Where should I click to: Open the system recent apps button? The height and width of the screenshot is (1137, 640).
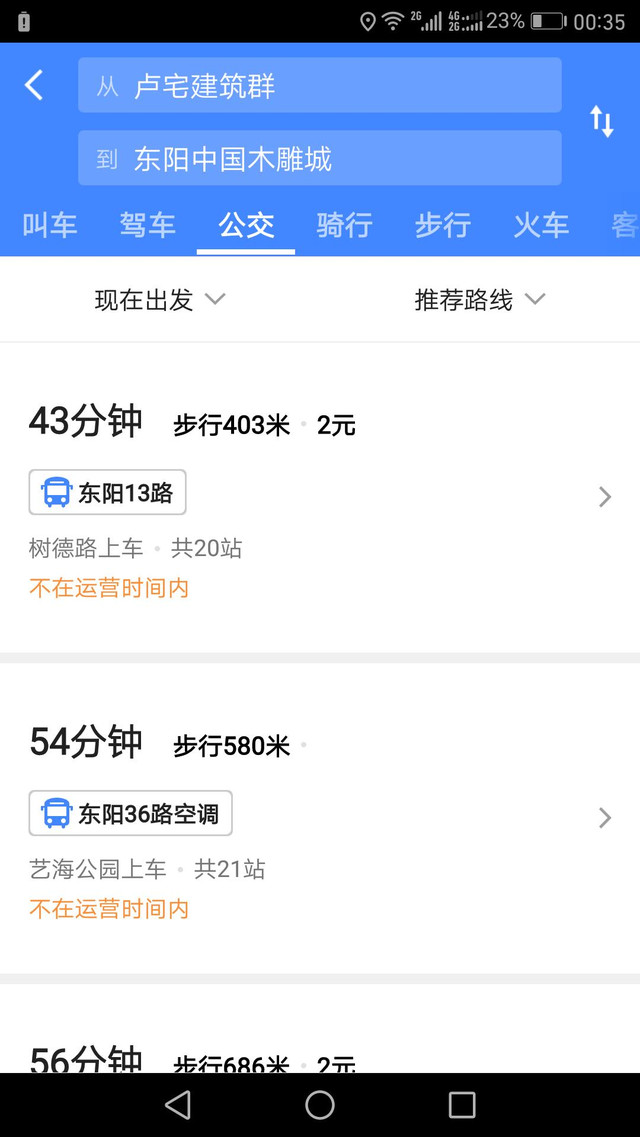click(x=462, y=1105)
